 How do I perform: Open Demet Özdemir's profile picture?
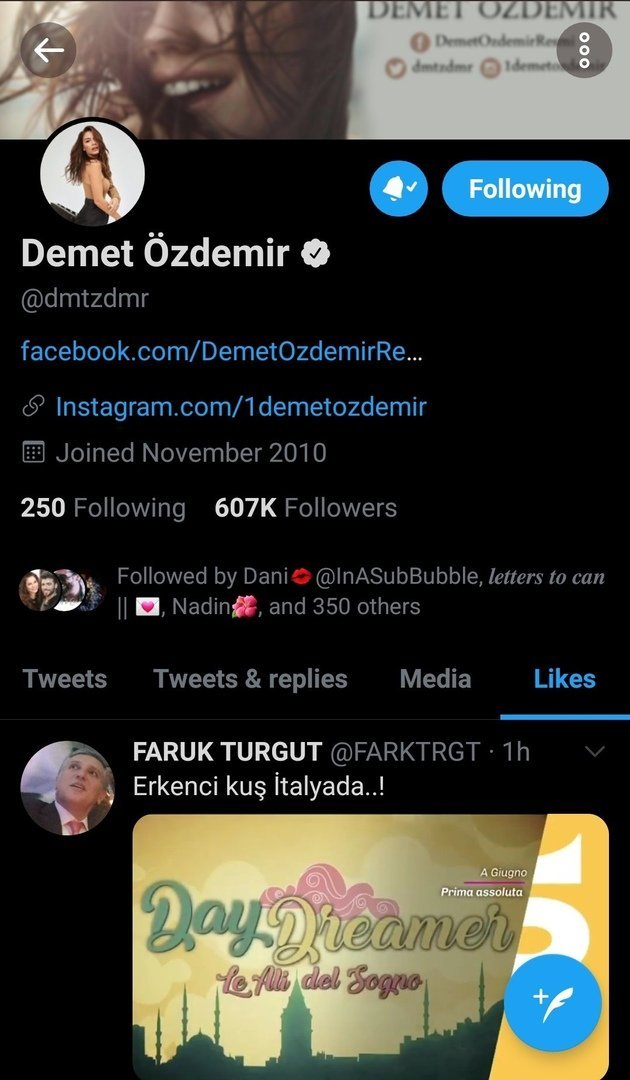pos(93,175)
